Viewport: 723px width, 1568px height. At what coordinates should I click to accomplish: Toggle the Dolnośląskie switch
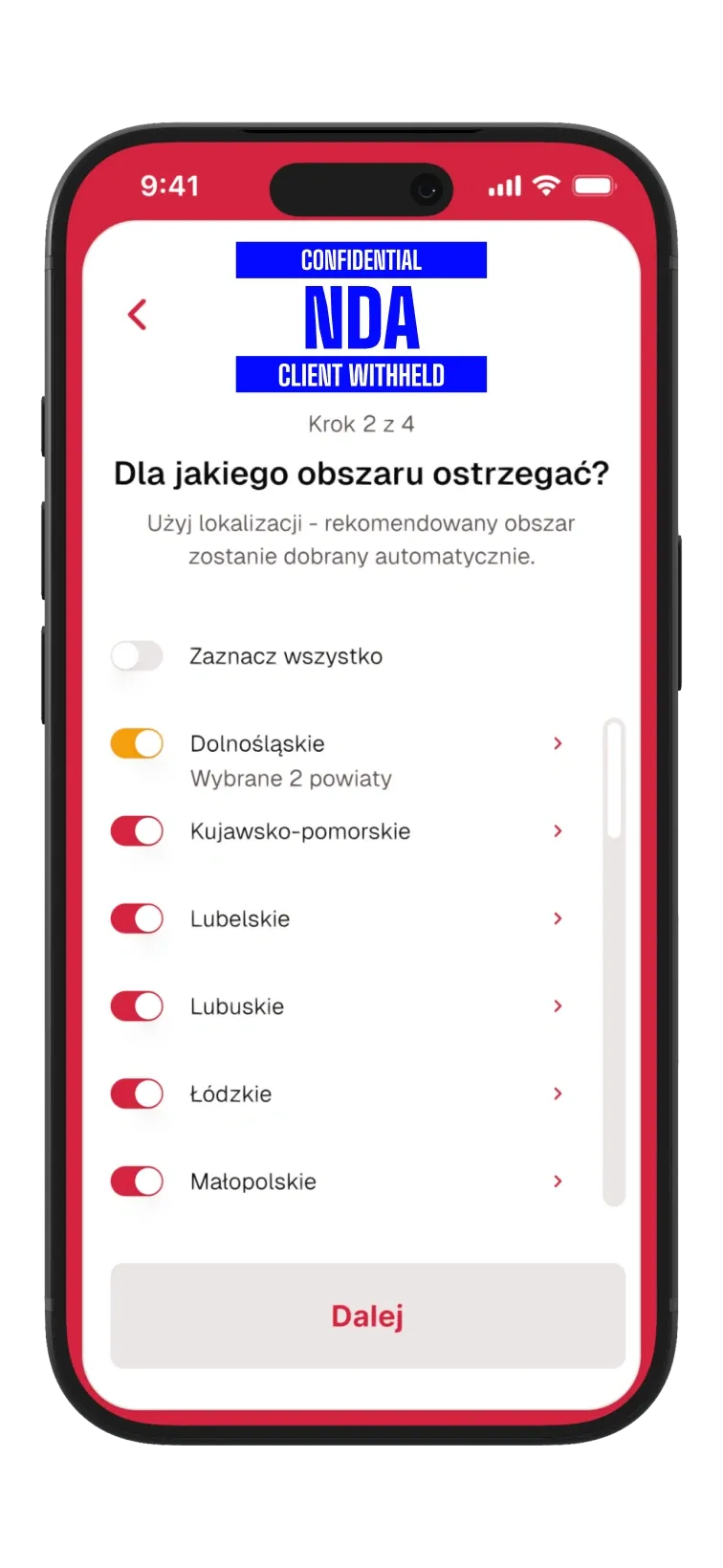(137, 743)
